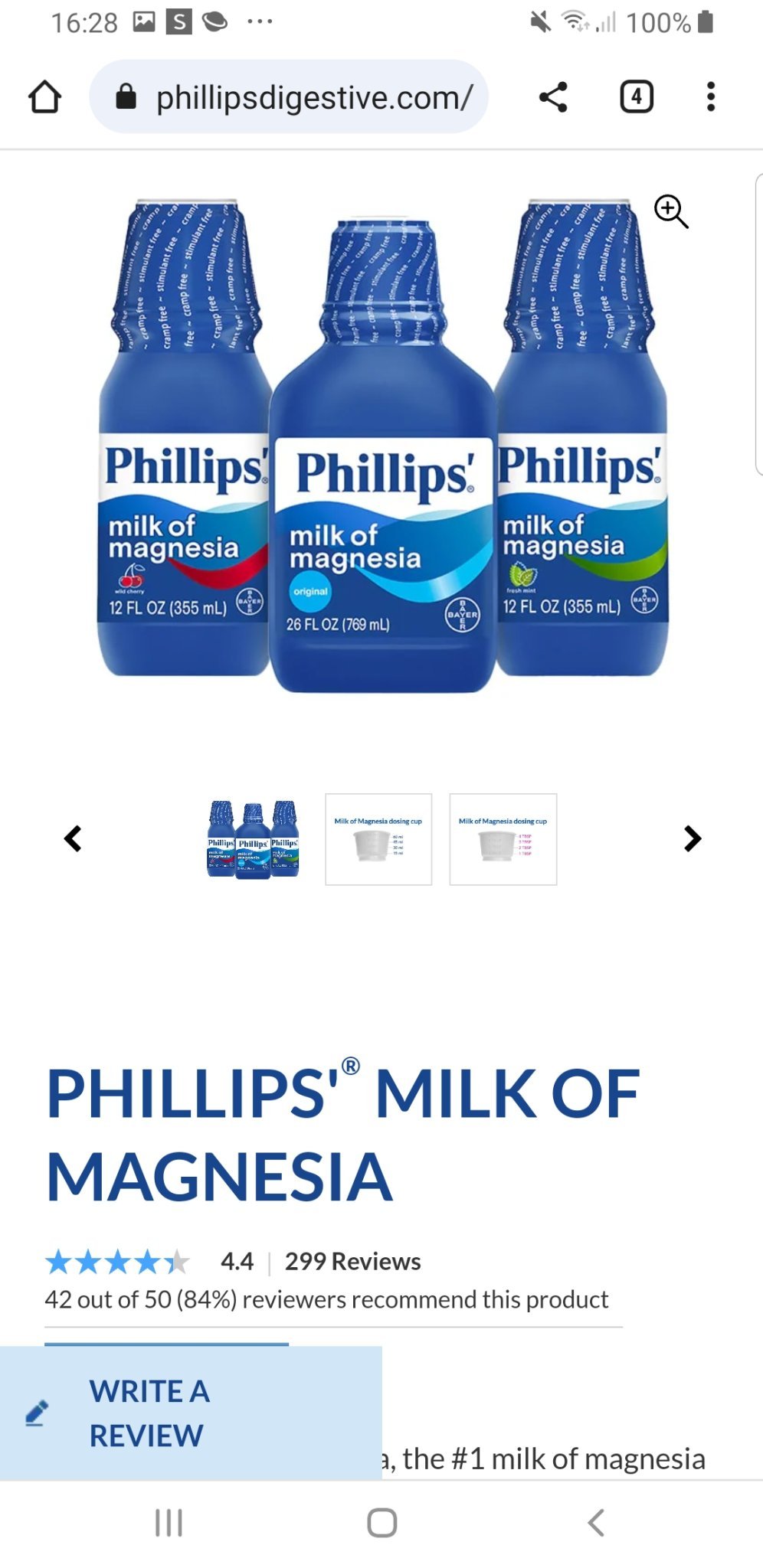The image size is (763, 1568).
Task: Go to the browser home page
Action: [44, 97]
